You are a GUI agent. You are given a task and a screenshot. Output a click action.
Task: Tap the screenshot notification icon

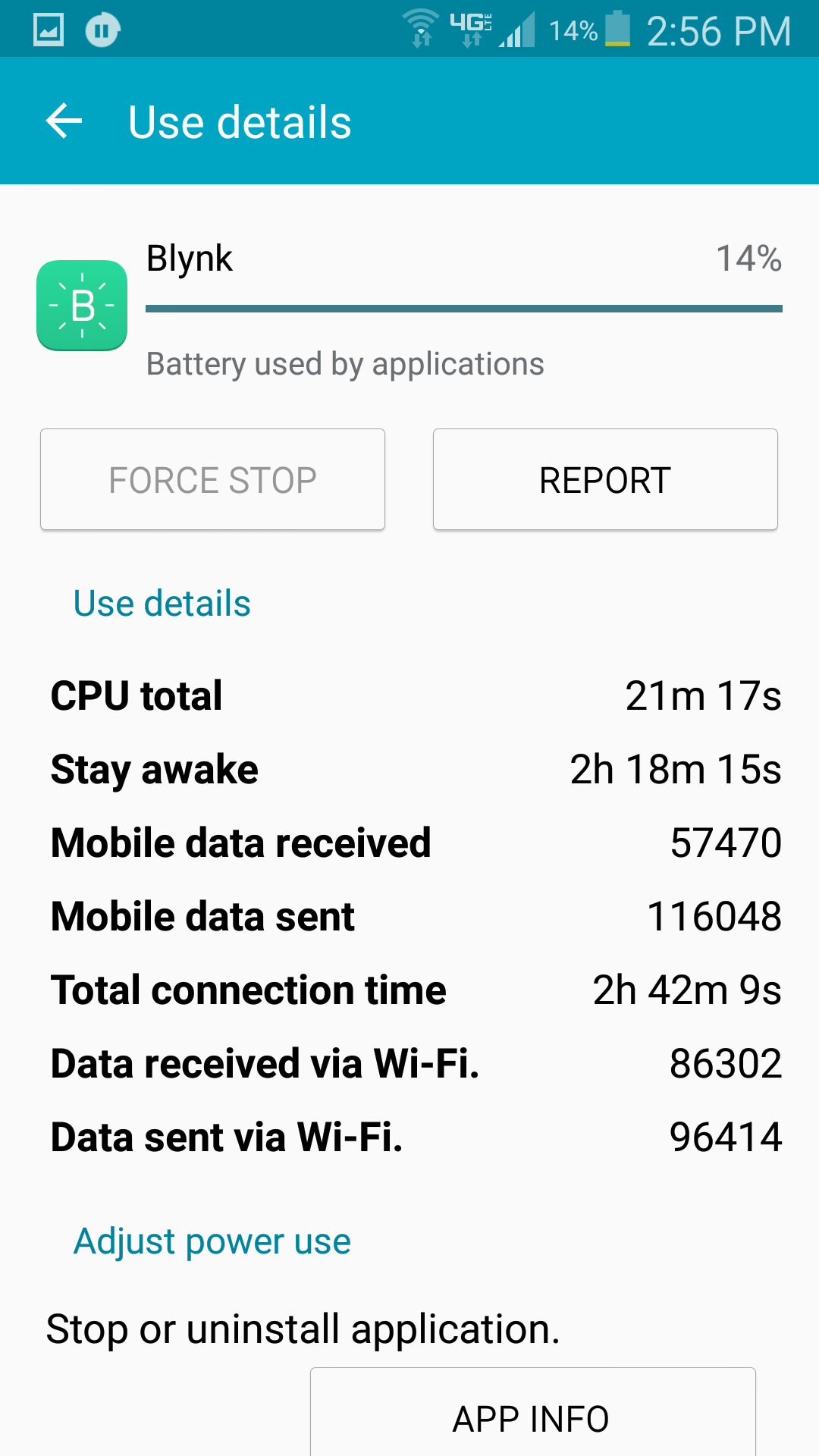(47, 29)
